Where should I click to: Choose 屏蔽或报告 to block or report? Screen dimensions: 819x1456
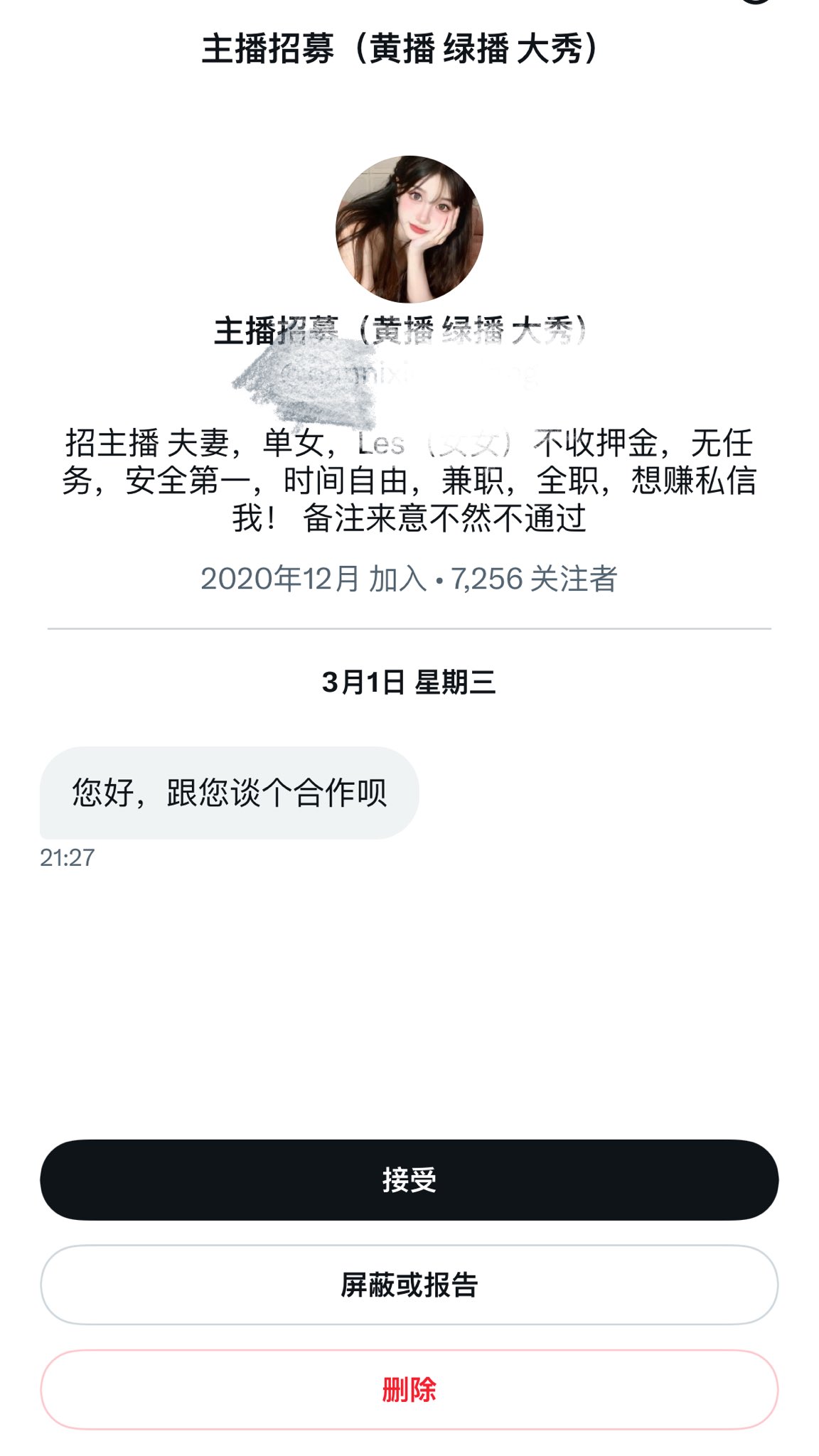(x=409, y=1285)
